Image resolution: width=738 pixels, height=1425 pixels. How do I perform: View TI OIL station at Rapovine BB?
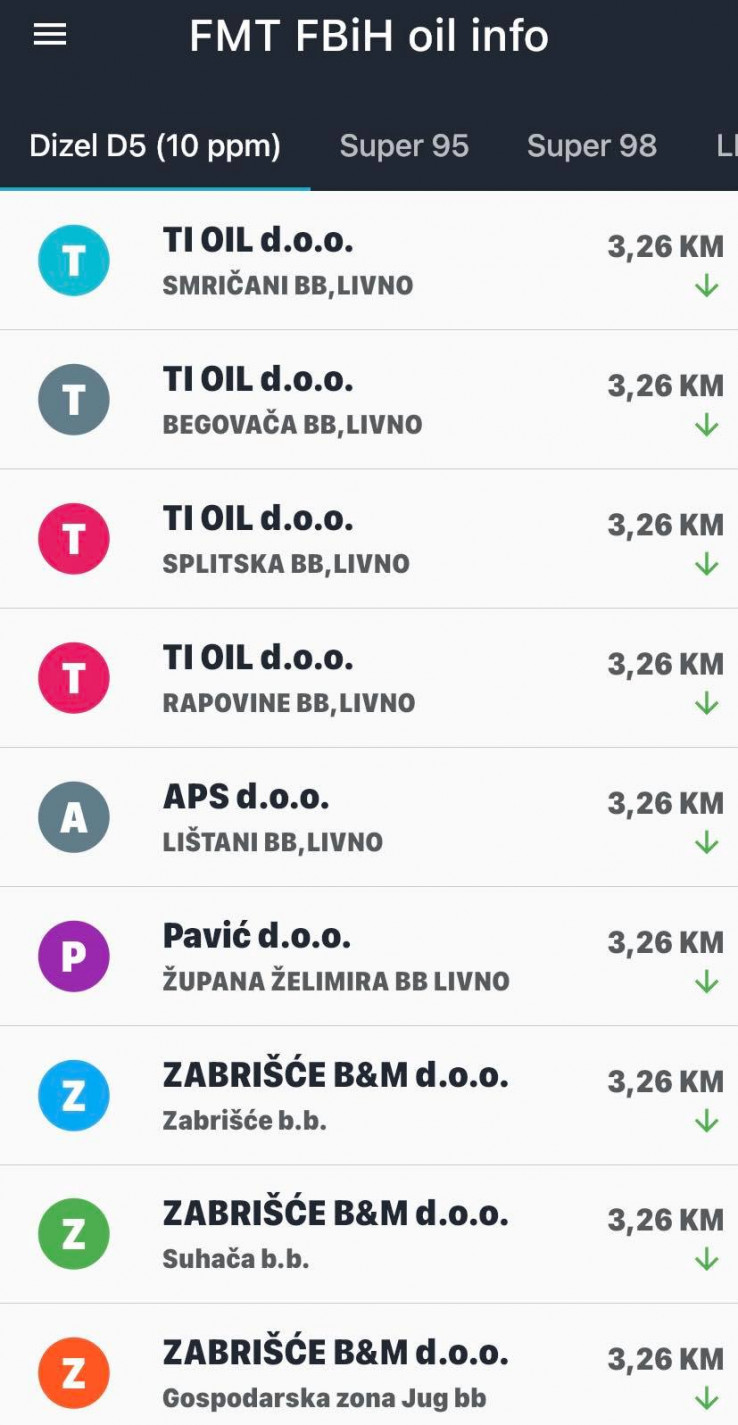pos(369,678)
